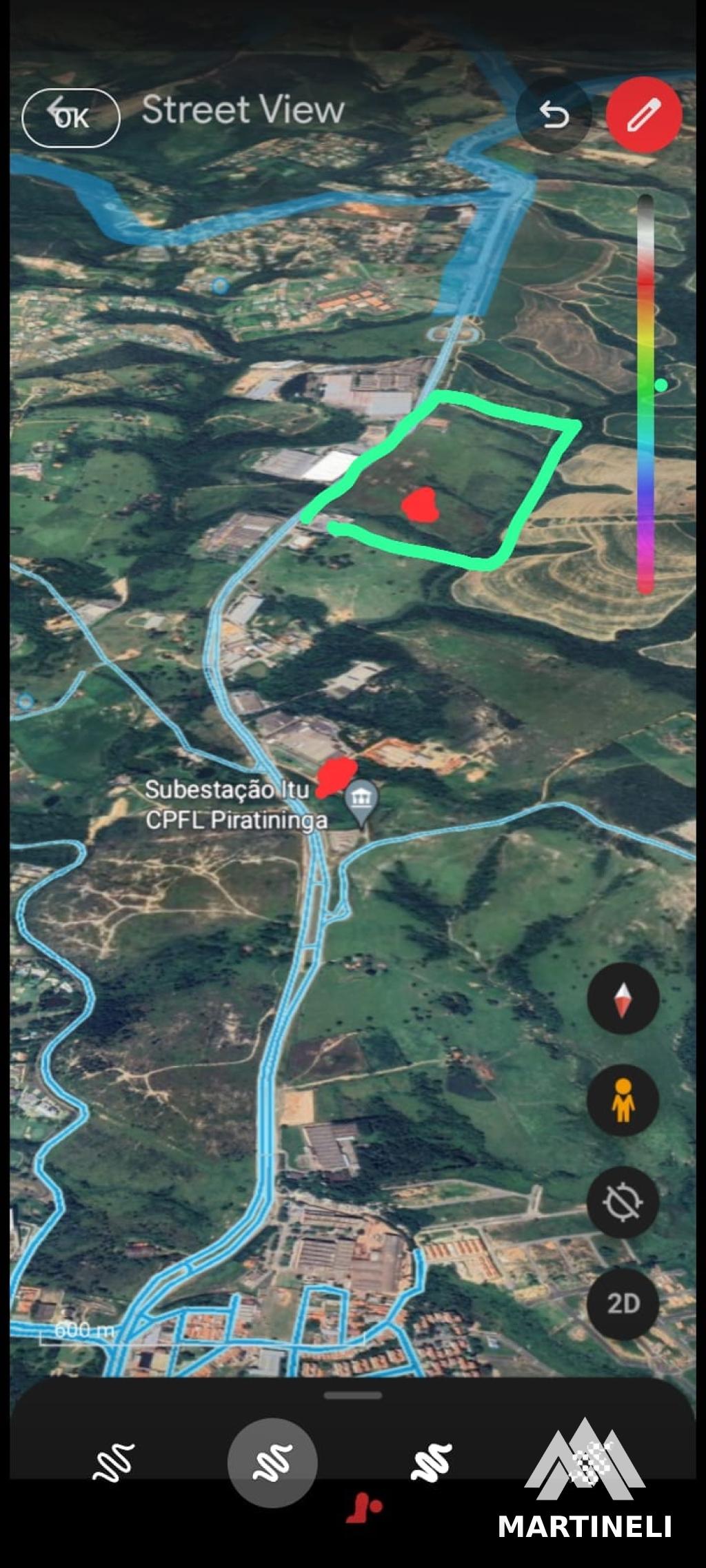Open the Subestação Itu CPFL Piratininga marker
706x1568 pixels.
(x=363, y=800)
